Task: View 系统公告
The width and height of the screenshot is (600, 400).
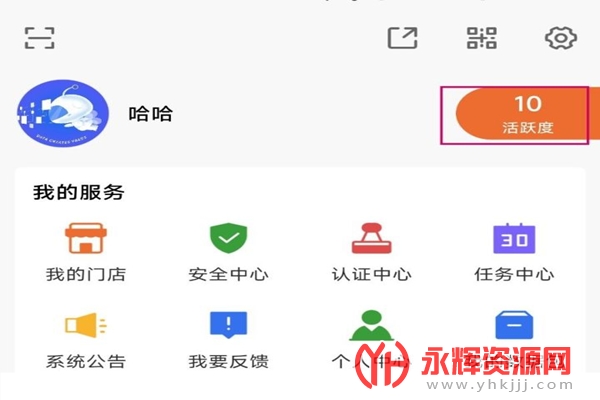Action: 86,338
